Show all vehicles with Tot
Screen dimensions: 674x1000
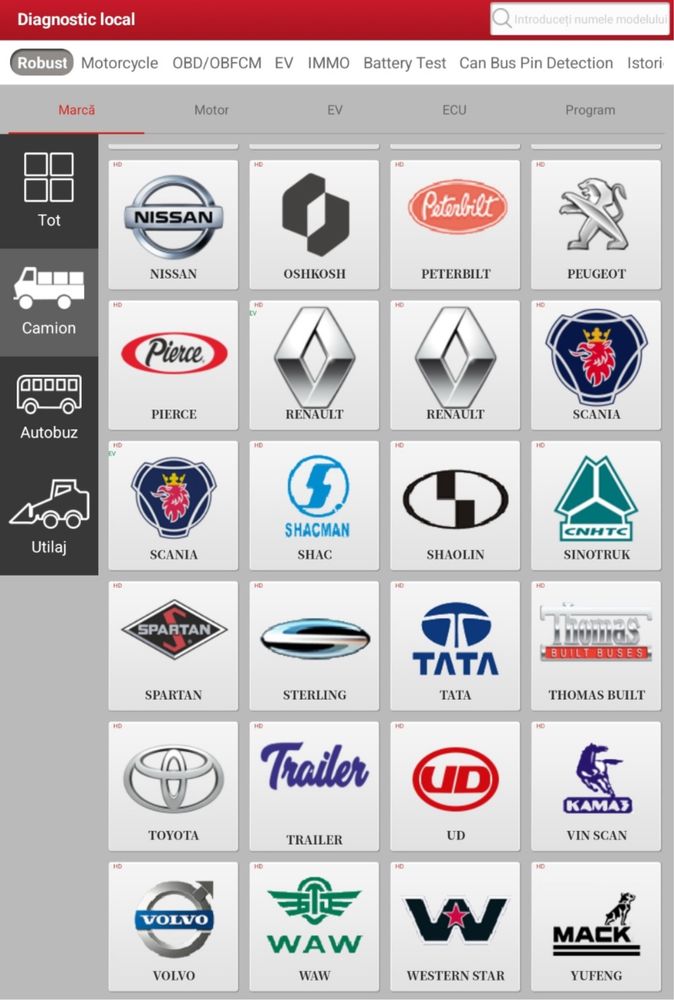pyautogui.click(x=49, y=190)
